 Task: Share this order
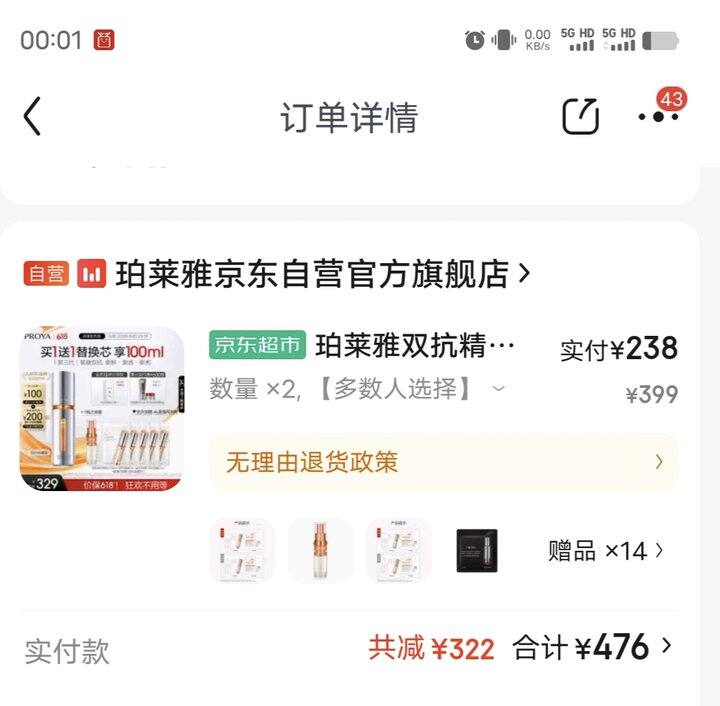coord(580,117)
